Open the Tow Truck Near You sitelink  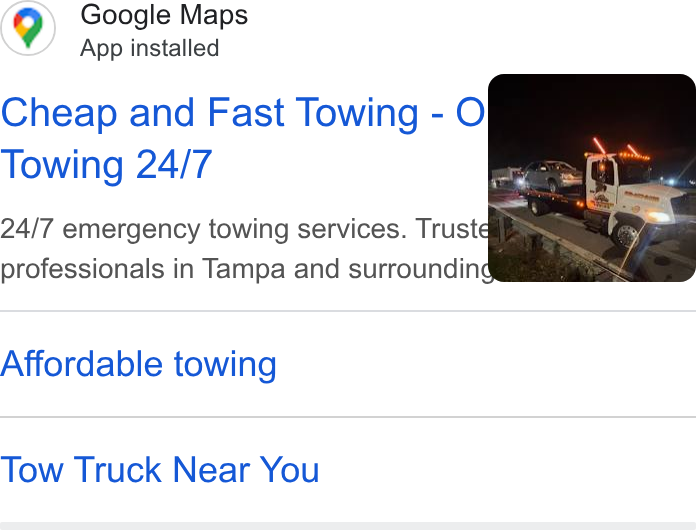tap(160, 470)
